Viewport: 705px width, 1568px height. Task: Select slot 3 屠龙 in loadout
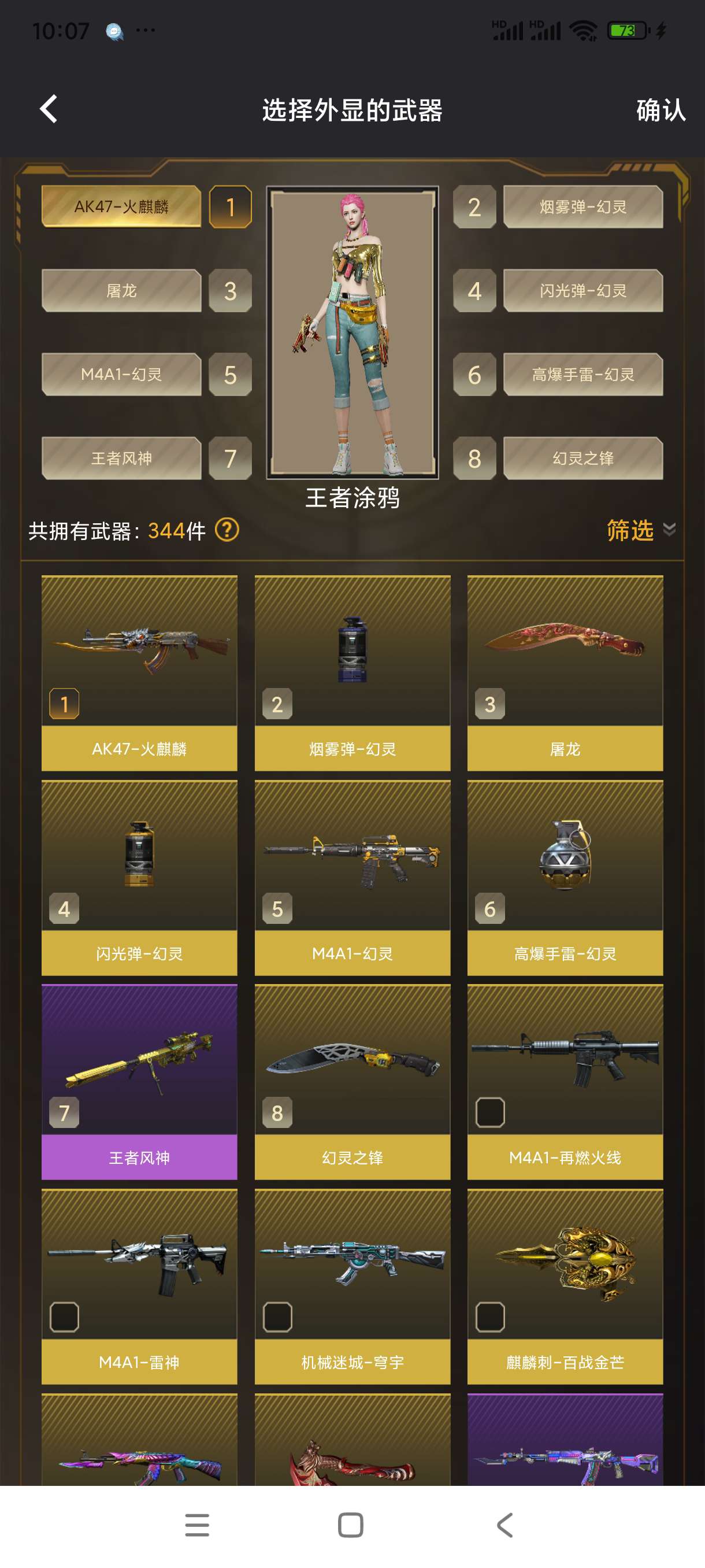(x=121, y=291)
